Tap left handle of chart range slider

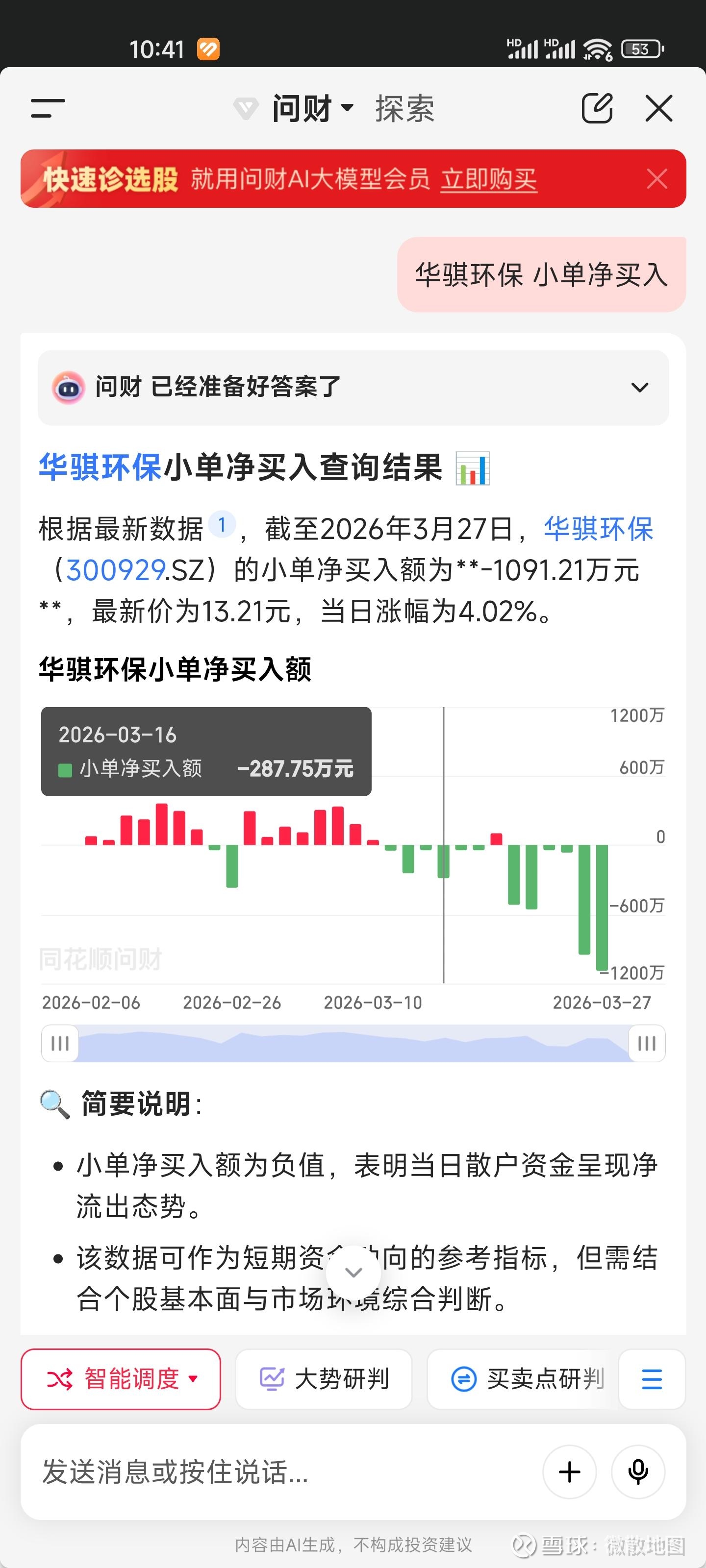tap(60, 1043)
